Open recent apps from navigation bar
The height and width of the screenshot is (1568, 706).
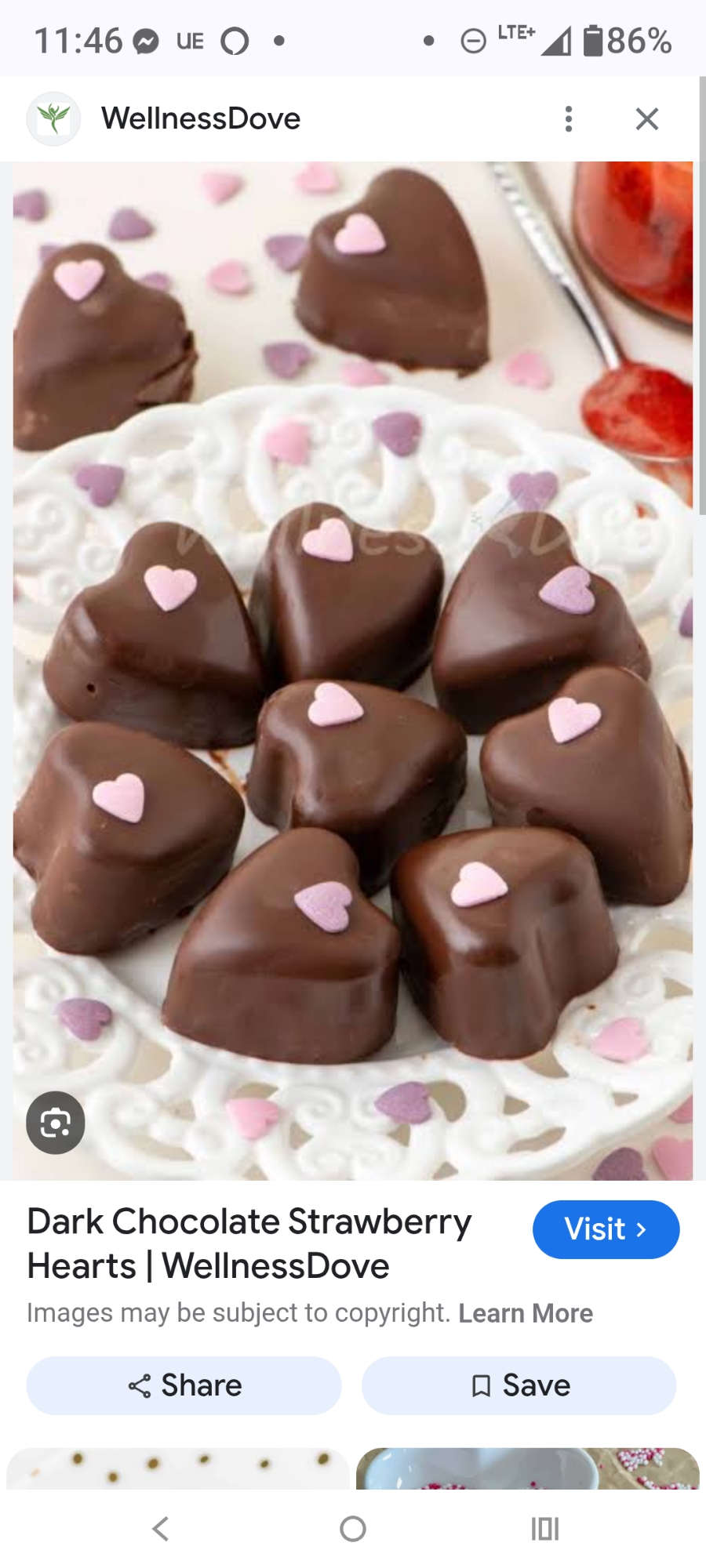pyautogui.click(x=545, y=1529)
